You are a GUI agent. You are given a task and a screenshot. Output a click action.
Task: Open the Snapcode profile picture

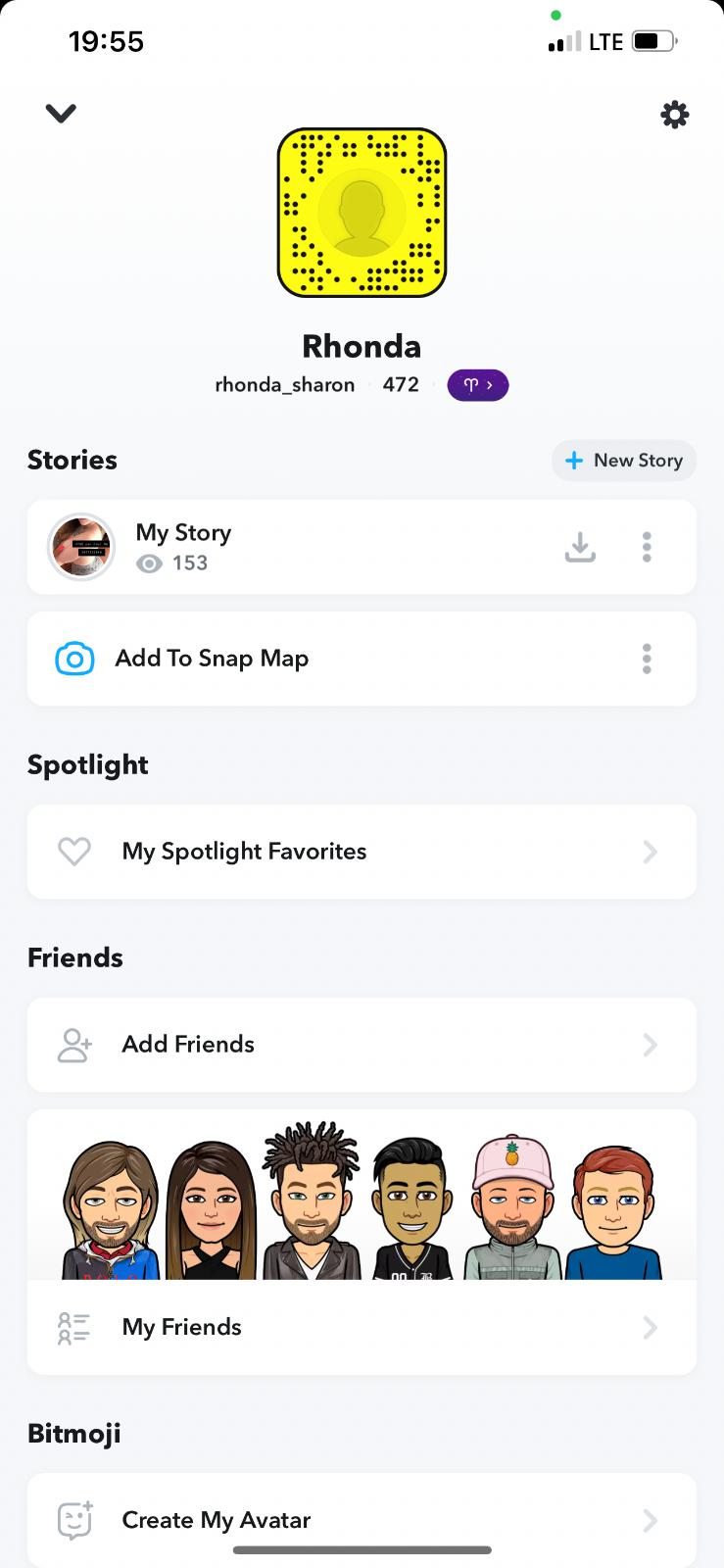pyautogui.click(x=362, y=212)
